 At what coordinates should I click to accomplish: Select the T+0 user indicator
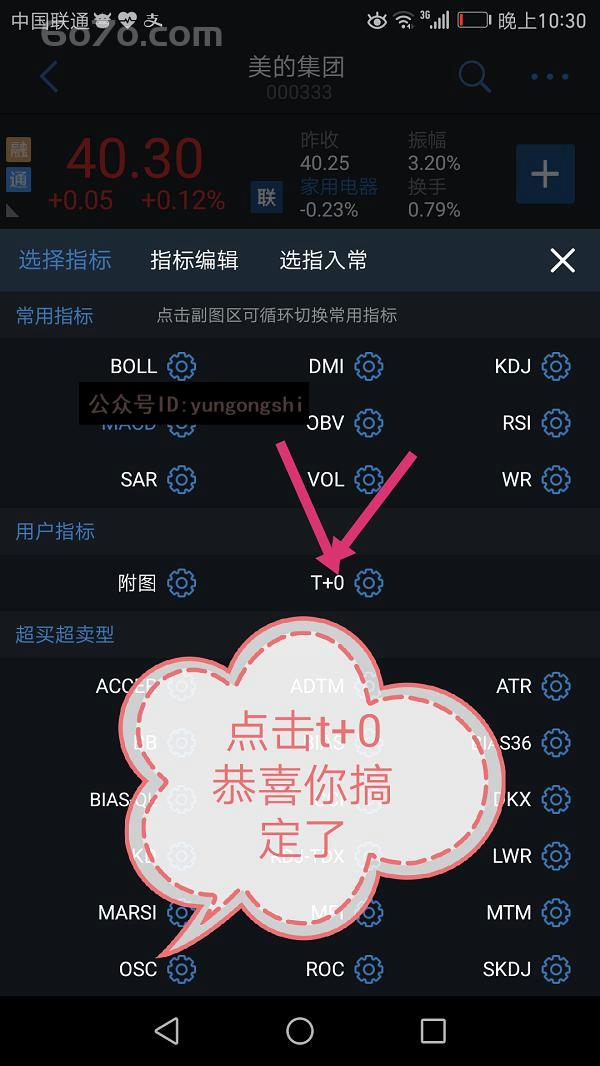pos(327,583)
